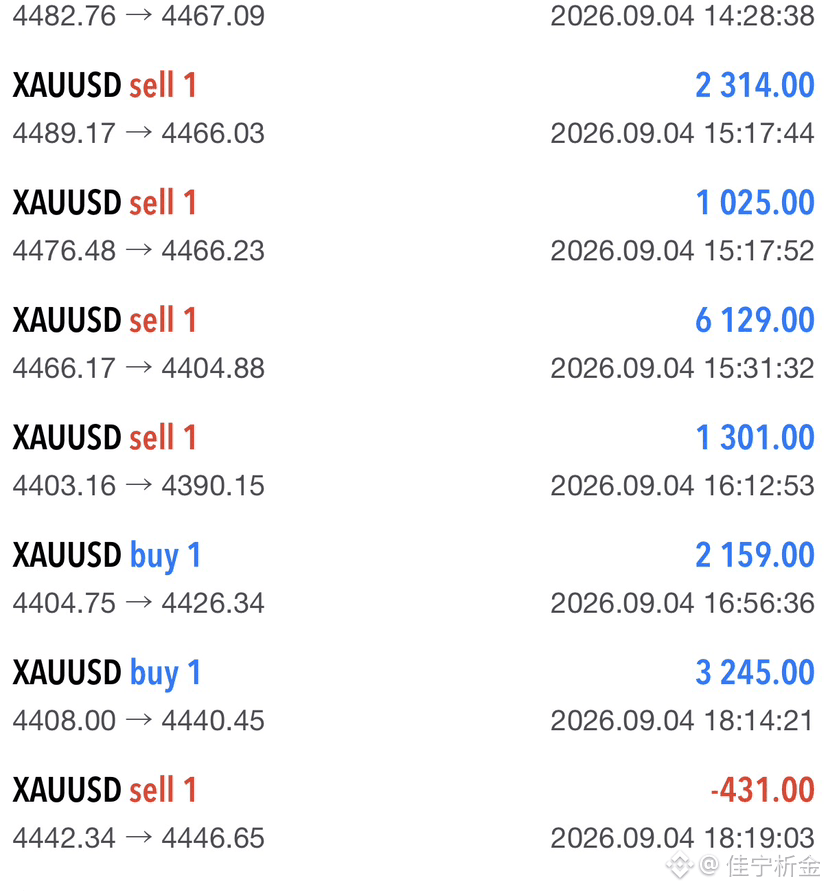Screen dimensions: 828x891
Task: Open the sell trade with 2 314.00 profit
Action: point(414,109)
